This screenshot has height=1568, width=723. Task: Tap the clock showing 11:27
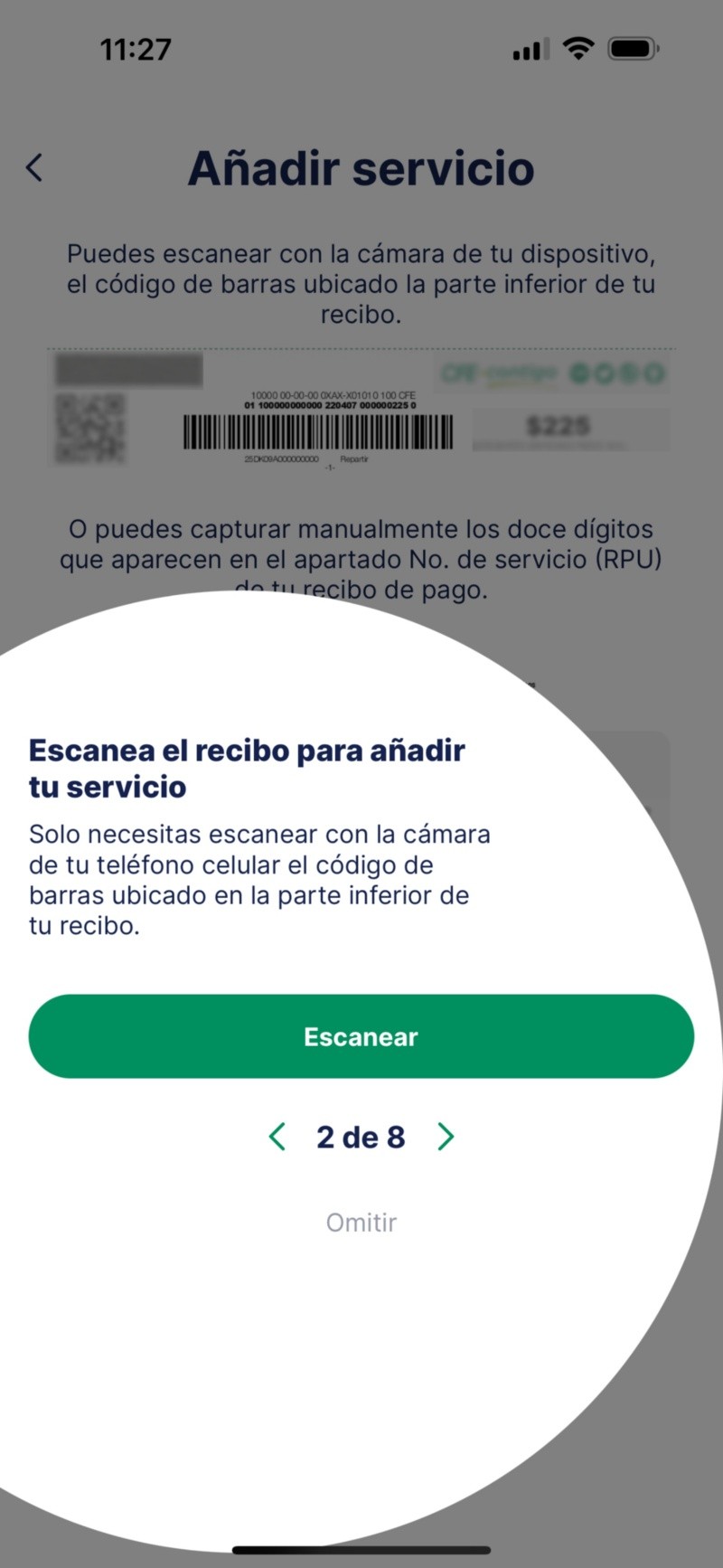(x=136, y=49)
